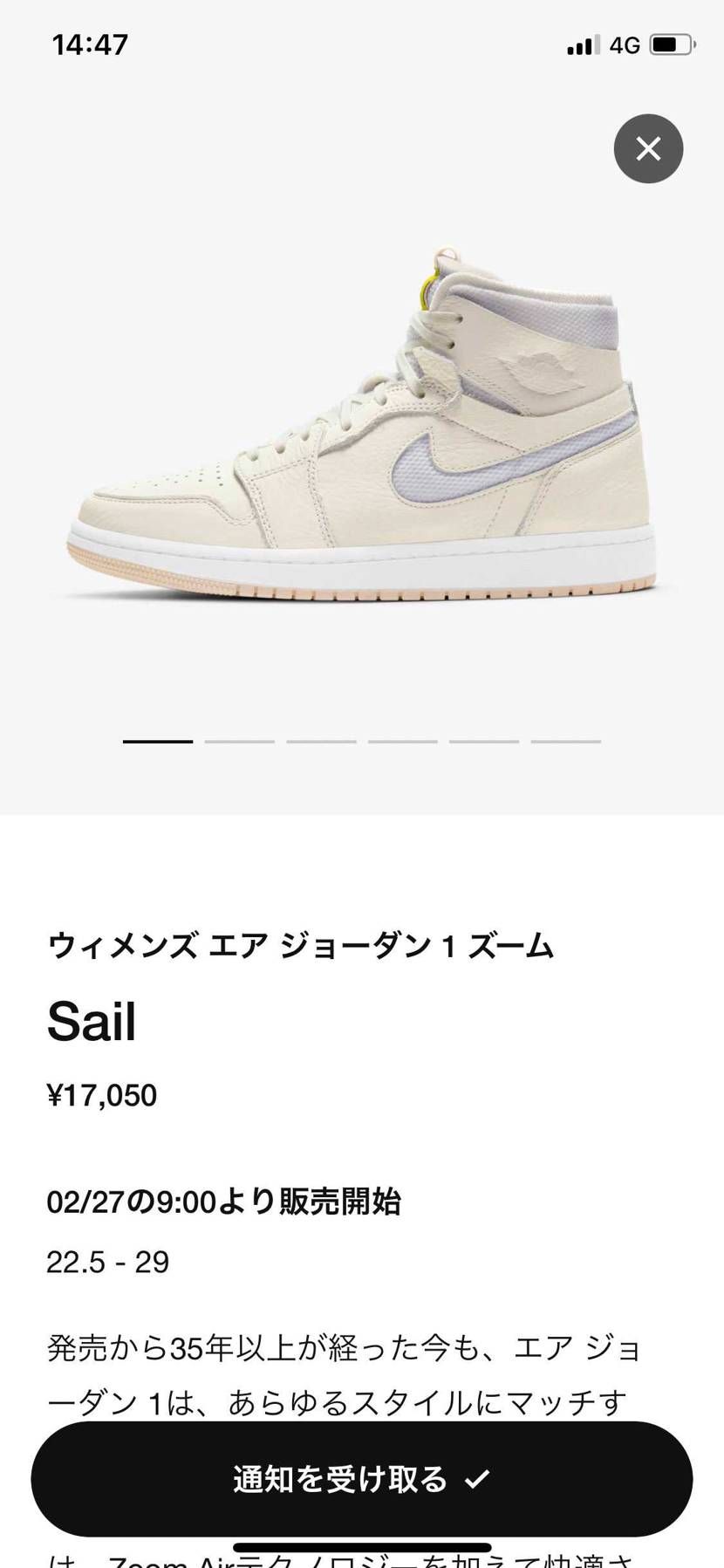Tap the subtitle ウィメンズ エア ジョーダン 1 ズーム
Screen dimensions: 724x1568
click(x=301, y=947)
